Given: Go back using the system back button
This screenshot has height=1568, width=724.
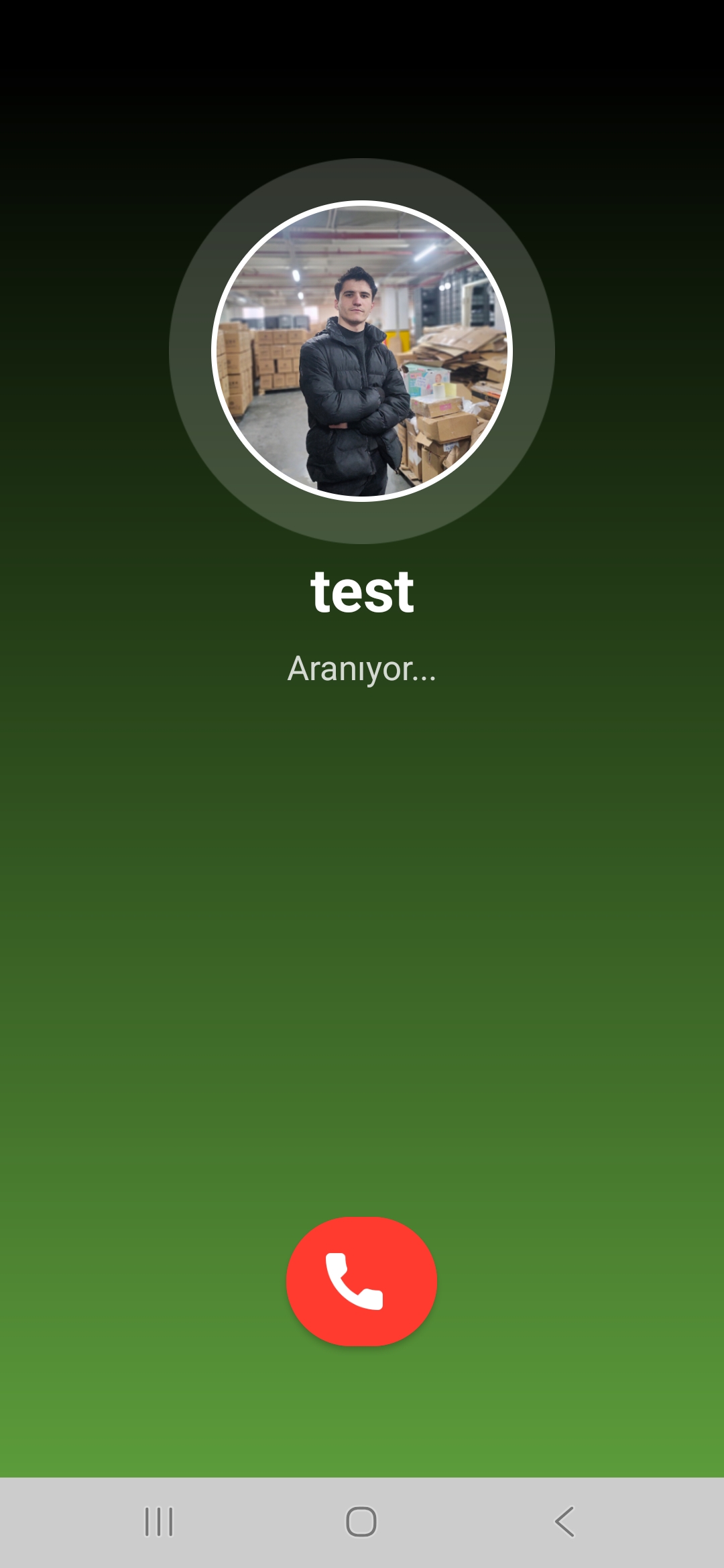Looking at the screenshot, I should click(564, 1521).
